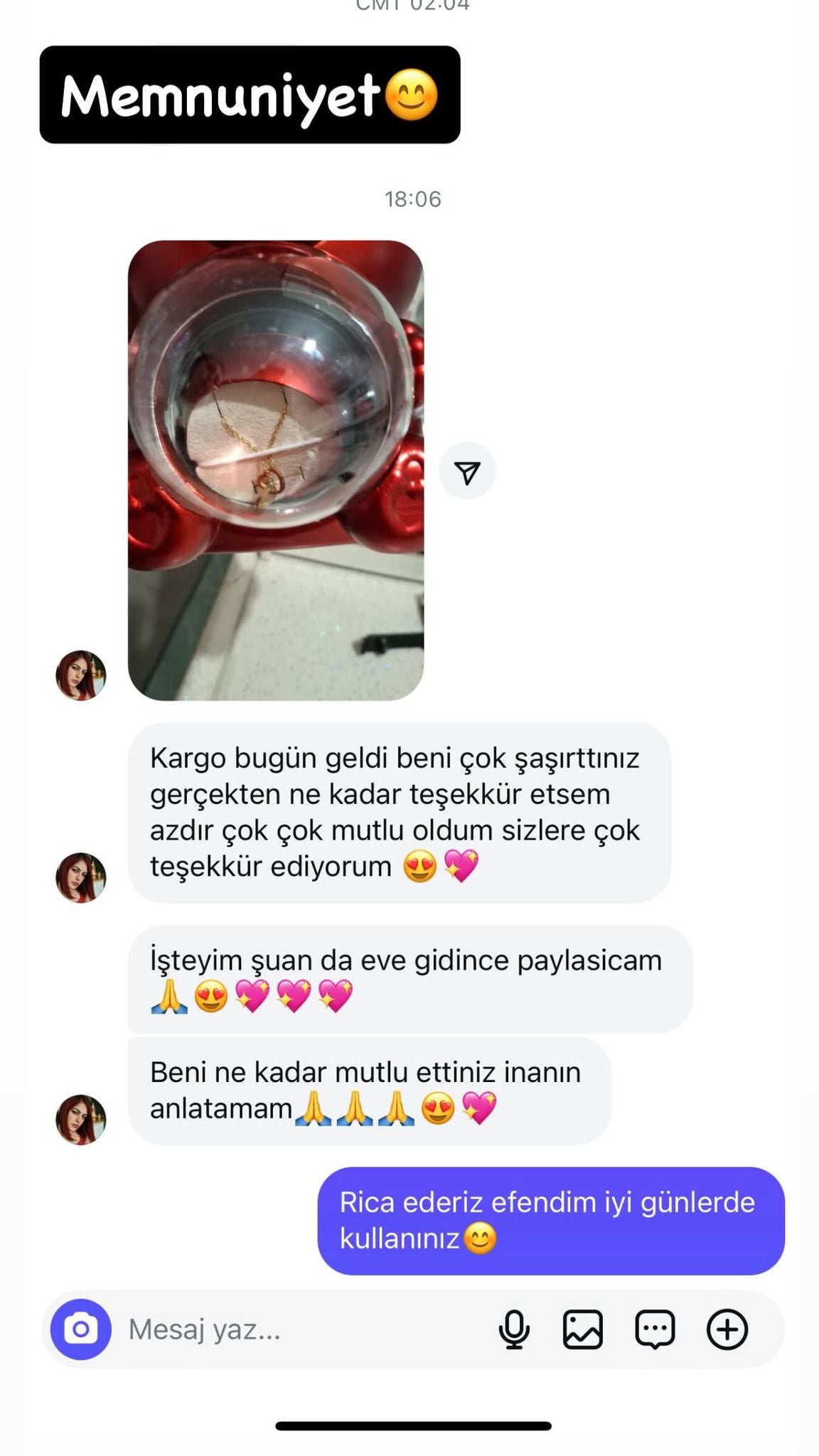The width and height of the screenshot is (819, 1456).
Task: Open the sticker and GIF picker
Action: 654,1329
